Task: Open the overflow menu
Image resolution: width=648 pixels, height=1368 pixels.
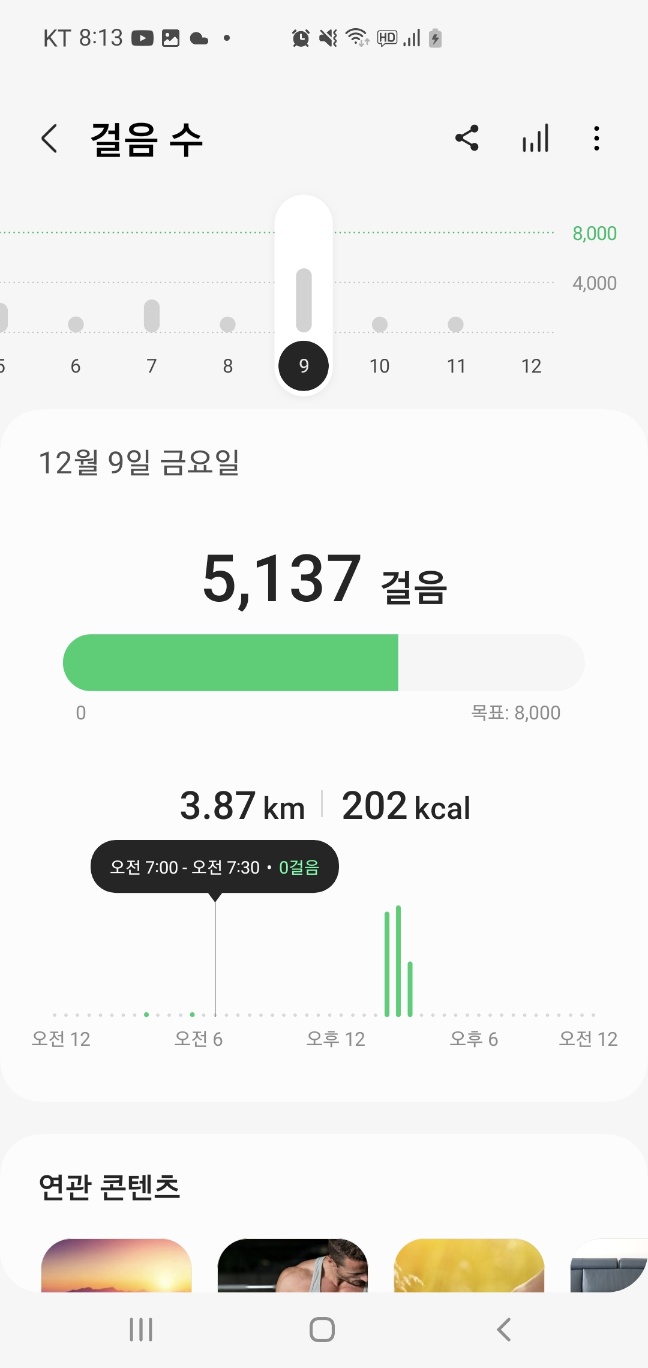Action: point(596,138)
